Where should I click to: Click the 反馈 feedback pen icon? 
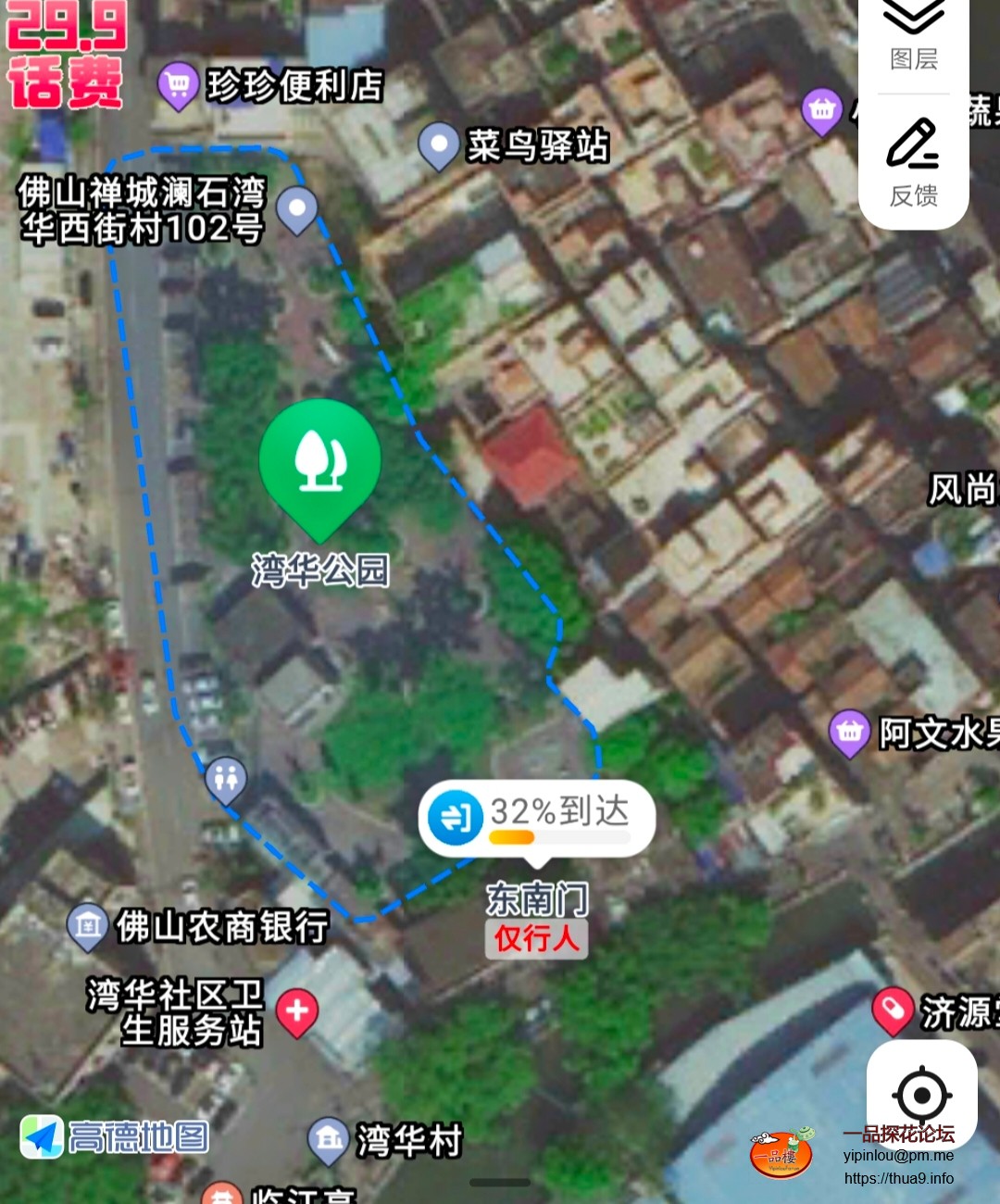912,144
